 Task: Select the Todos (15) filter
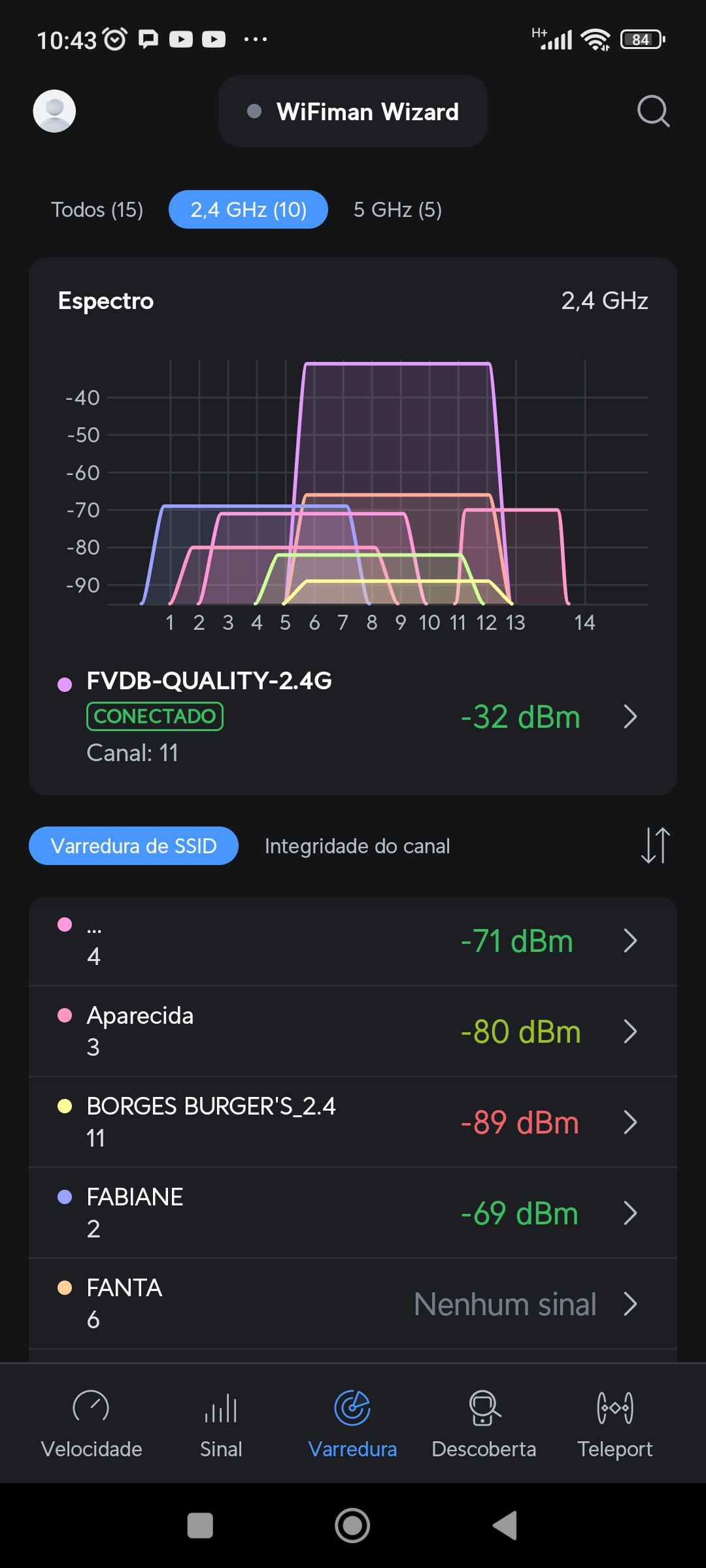click(x=97, y=210)
